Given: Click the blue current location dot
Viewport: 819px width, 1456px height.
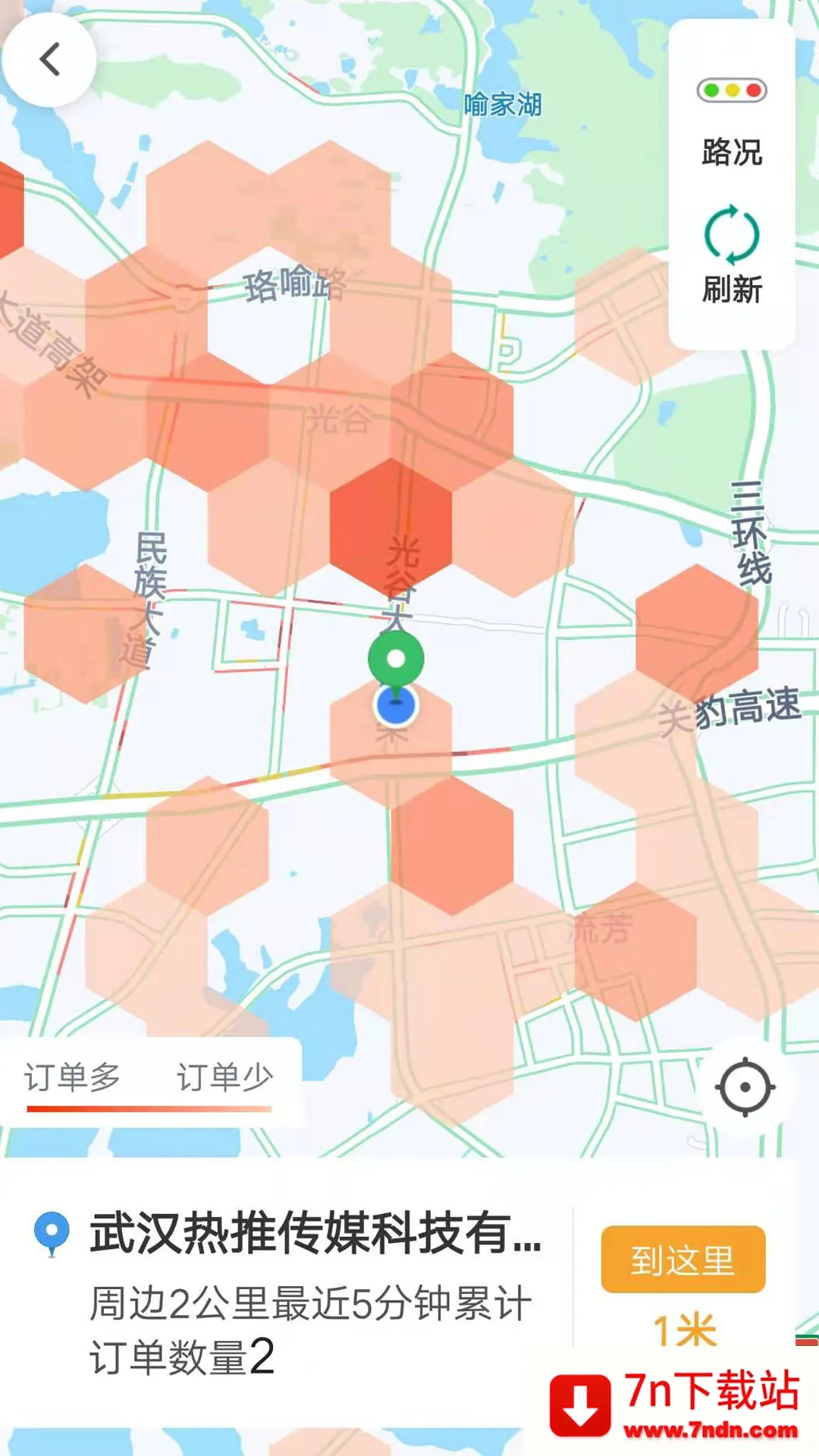Looking at the screenshot, I should [x=395, y=706].
